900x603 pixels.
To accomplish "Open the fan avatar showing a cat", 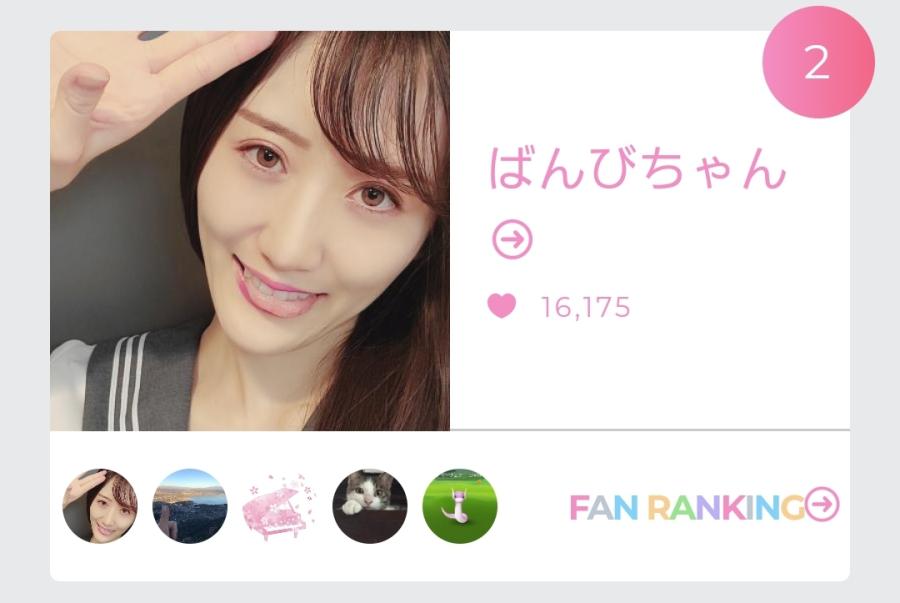I will pyautogui.click(x=370, y=506).
